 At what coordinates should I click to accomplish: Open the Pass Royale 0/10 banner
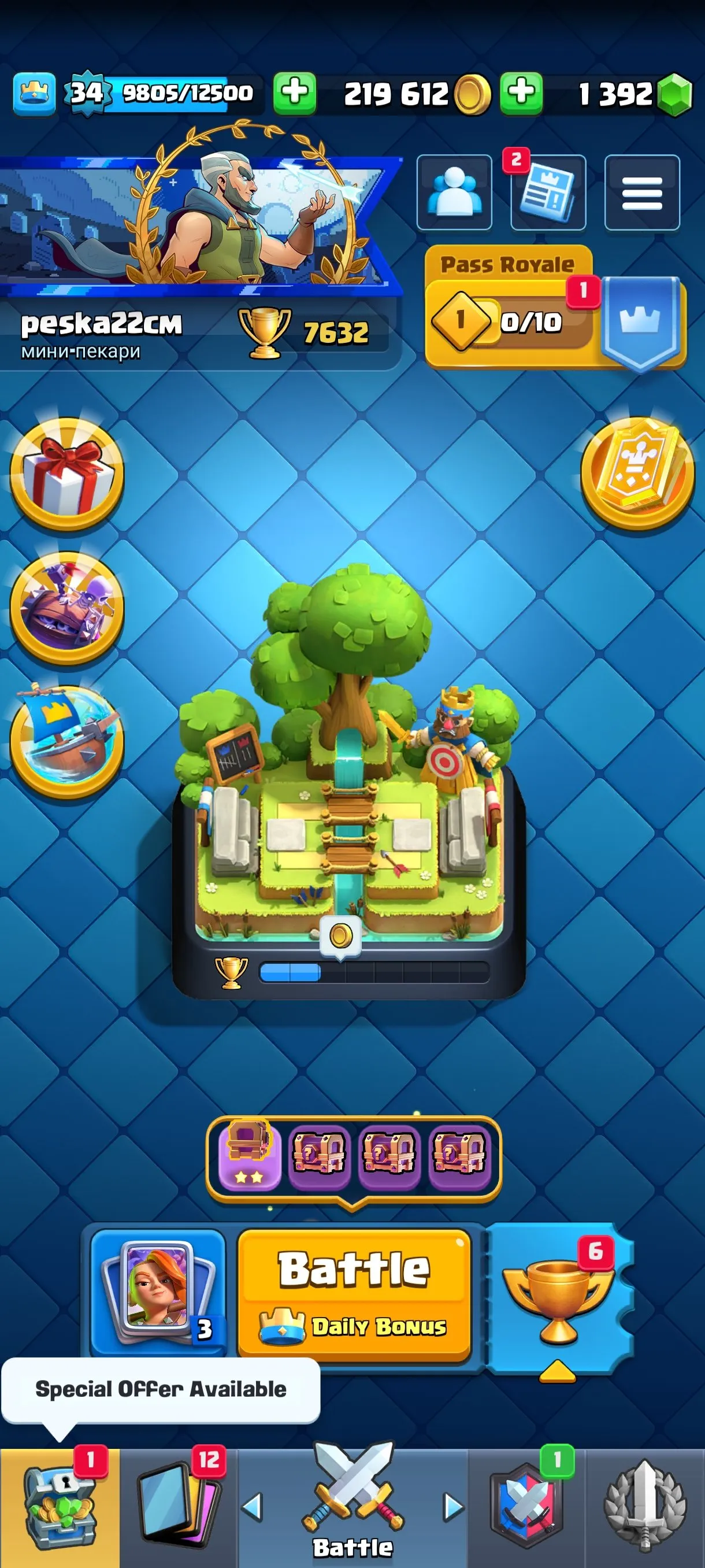(511, 323)
